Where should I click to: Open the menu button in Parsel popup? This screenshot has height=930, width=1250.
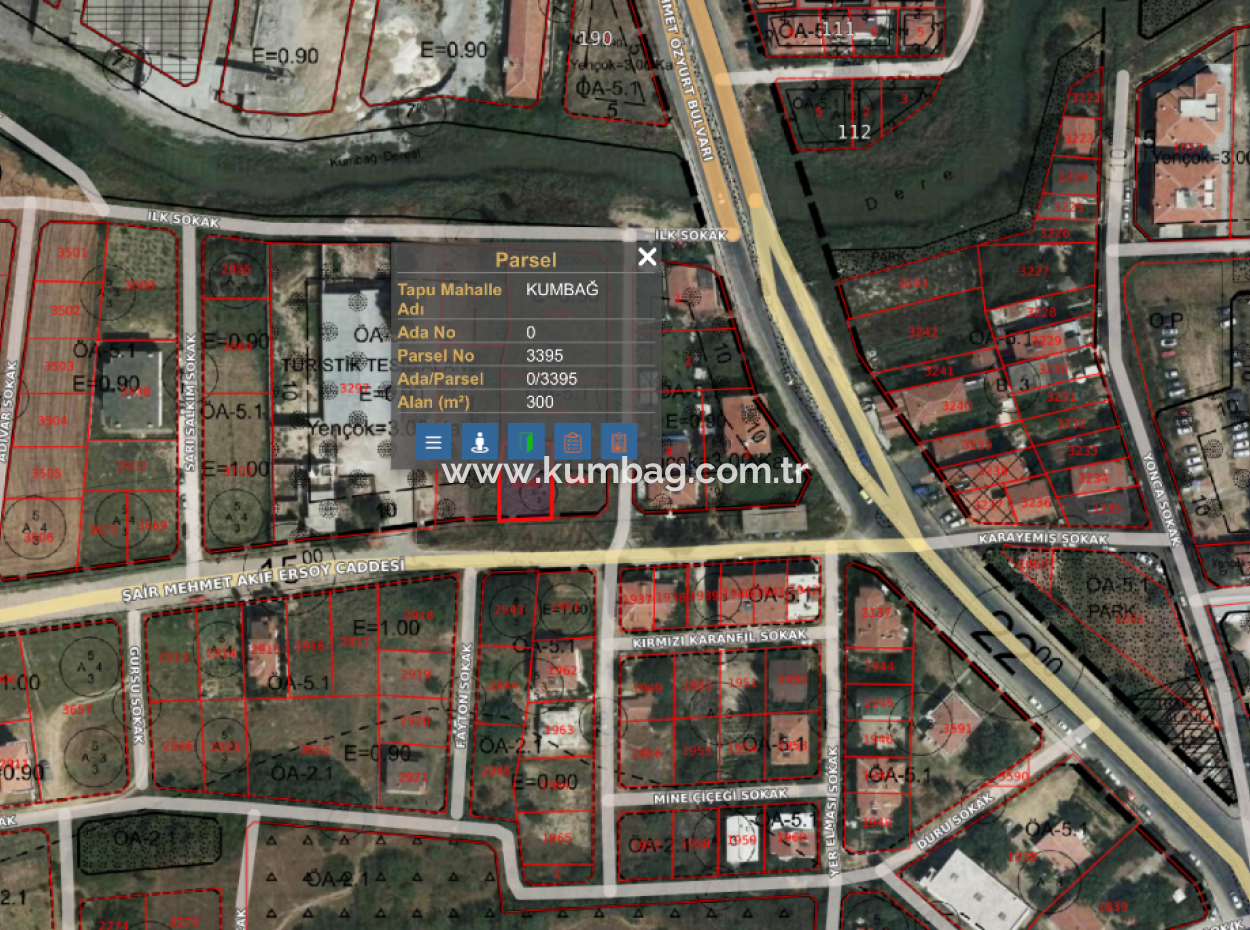pyautogui.click(x=433, y=441)
